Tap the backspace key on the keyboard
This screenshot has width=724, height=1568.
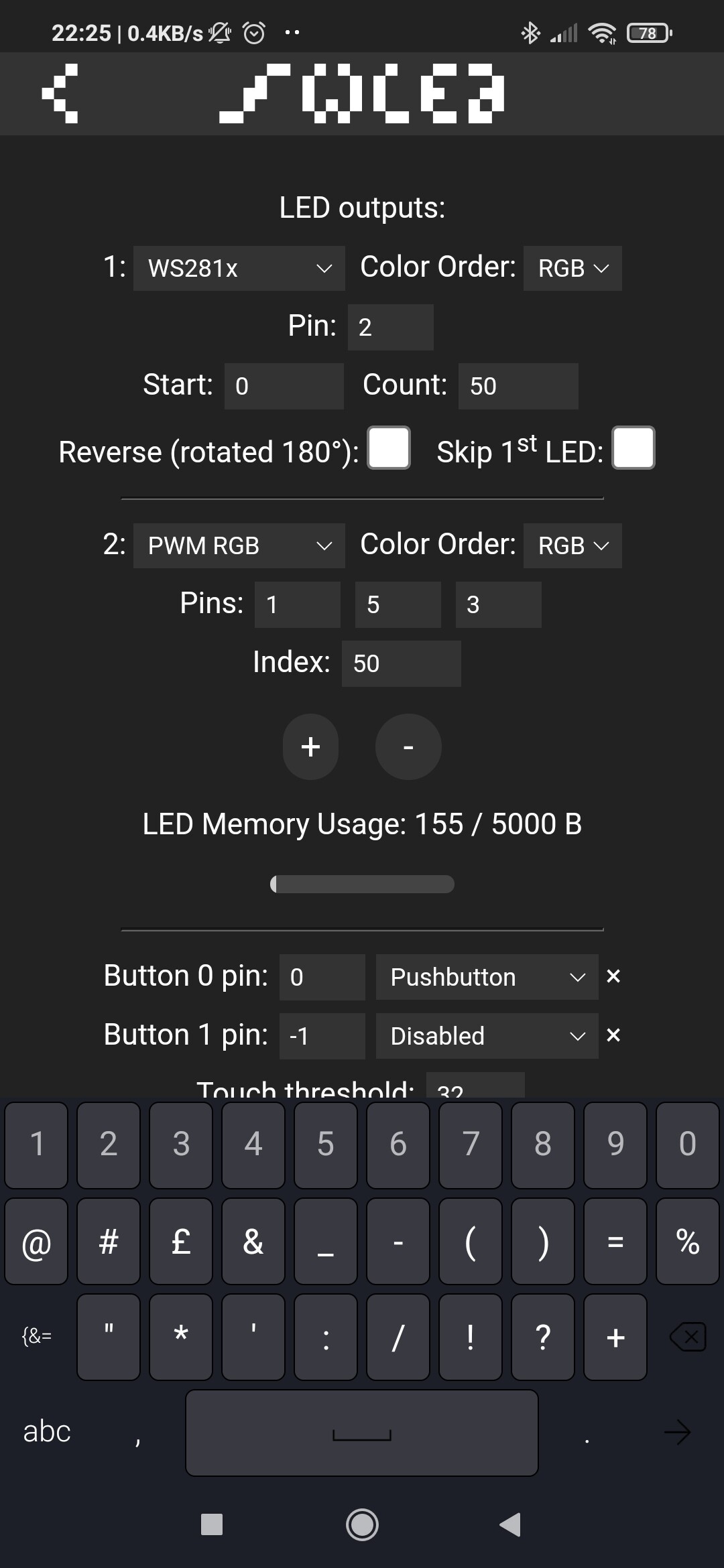point(688,1337)
